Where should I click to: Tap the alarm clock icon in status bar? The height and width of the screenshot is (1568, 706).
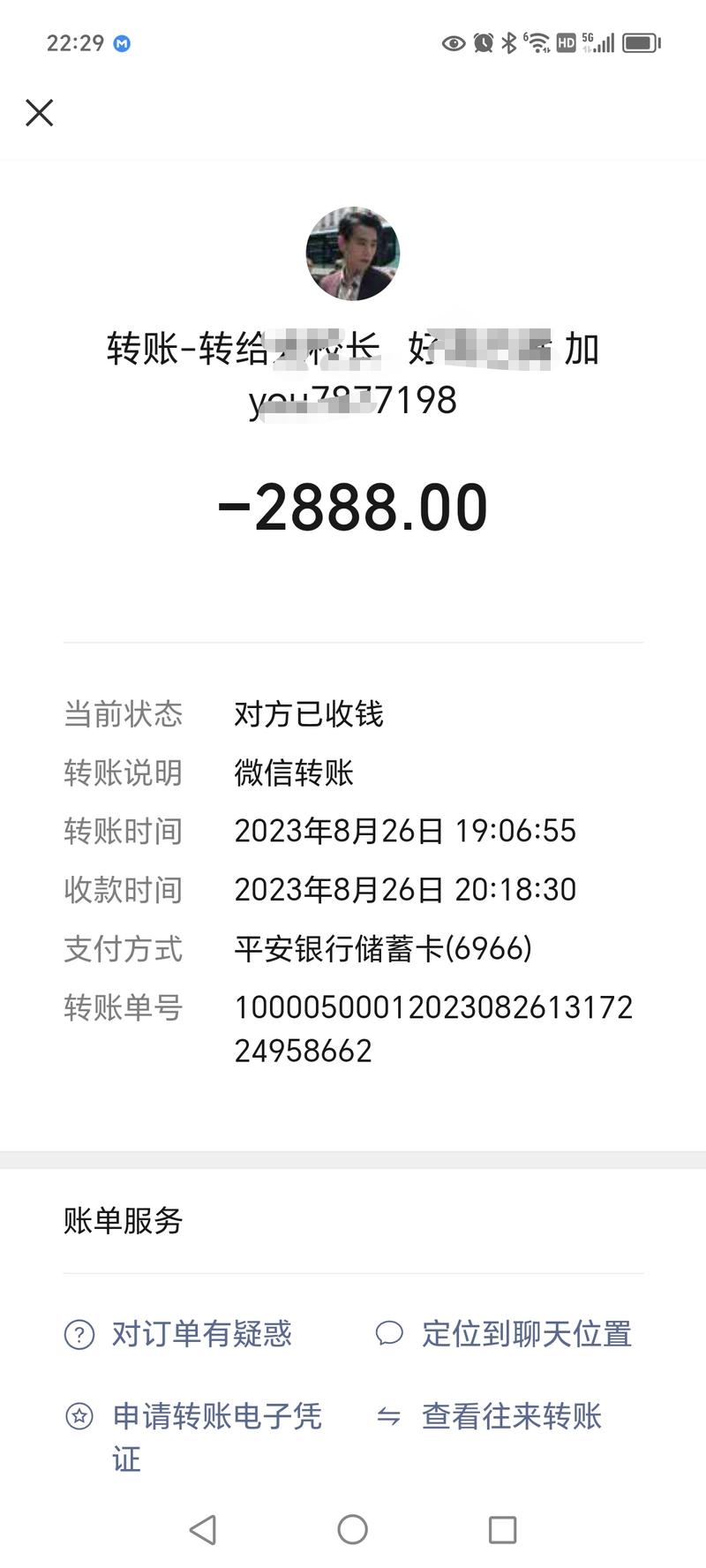[x=481, y=41]
